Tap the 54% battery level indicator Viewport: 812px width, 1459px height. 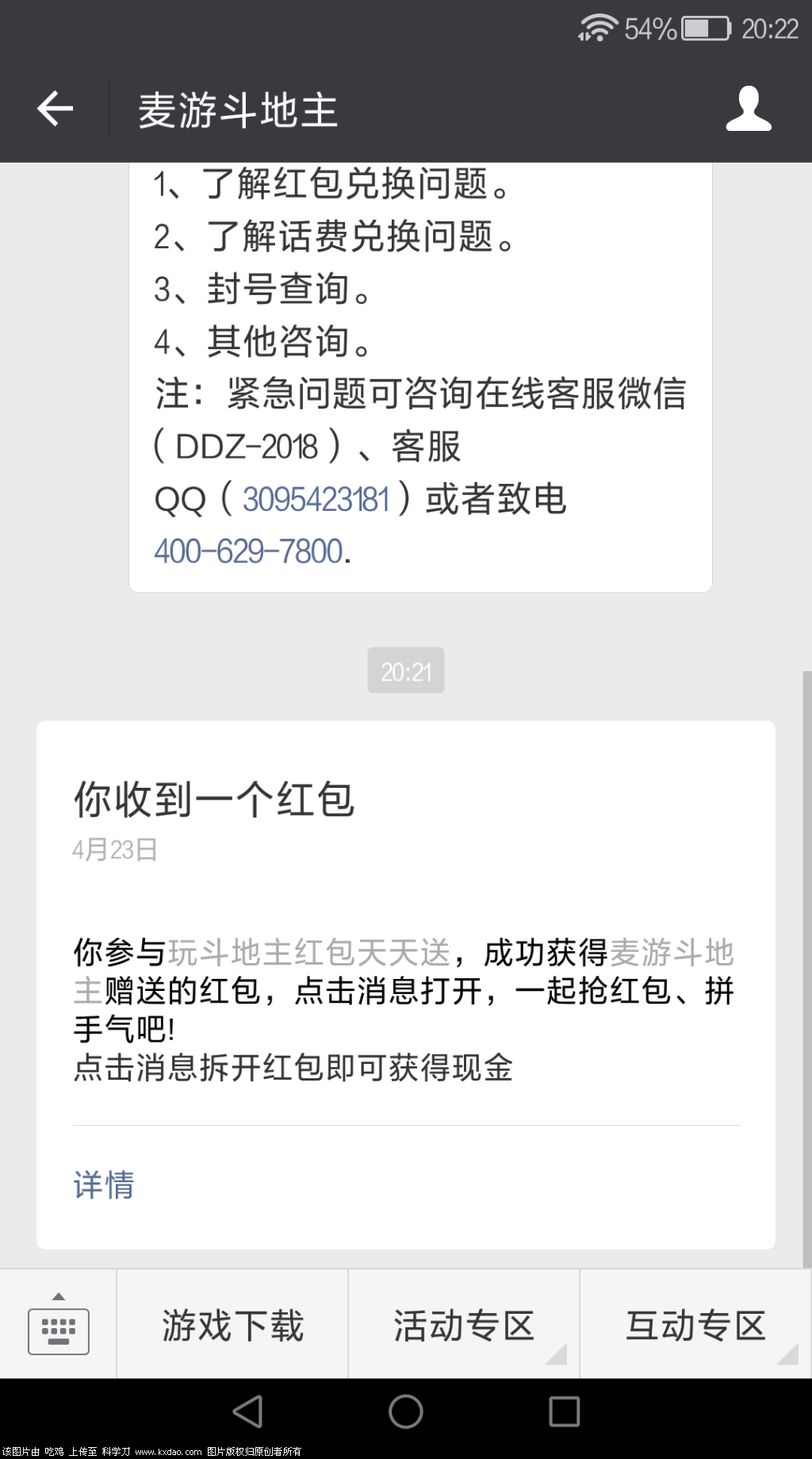pyautogui.click(x=649, y=28)
